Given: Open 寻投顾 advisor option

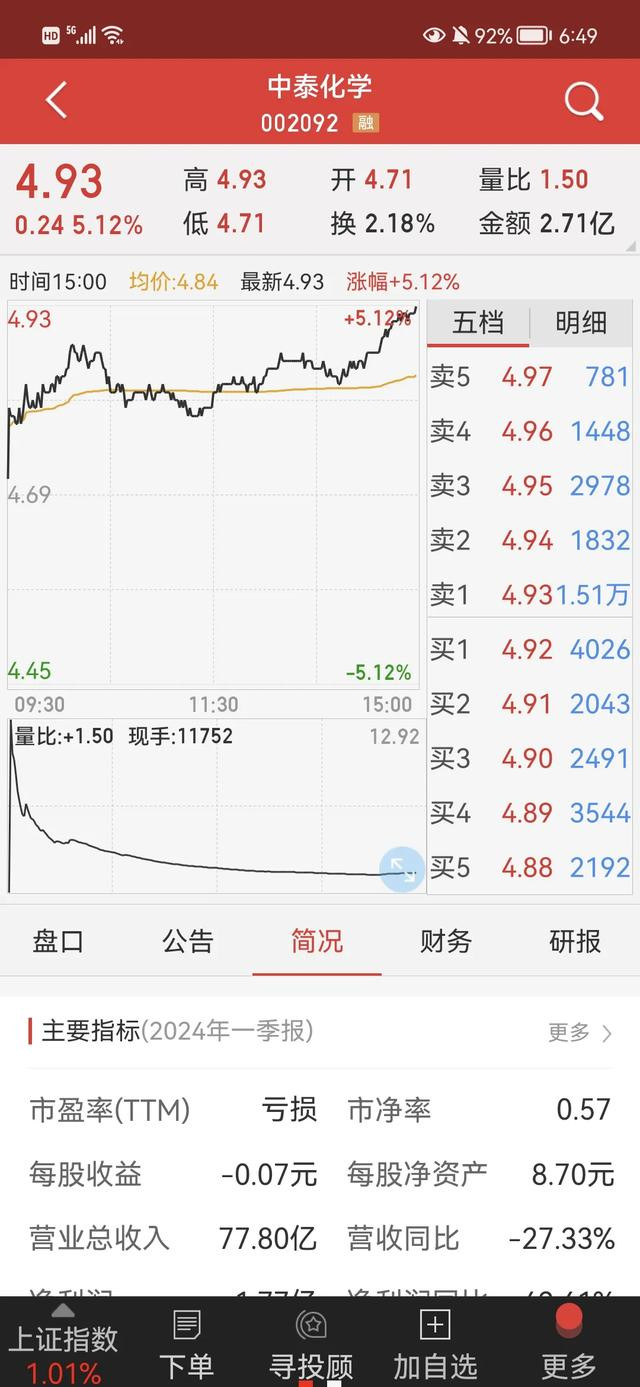Looking at the screenshot, I should pyautogui.click(x=312, y=1345).
